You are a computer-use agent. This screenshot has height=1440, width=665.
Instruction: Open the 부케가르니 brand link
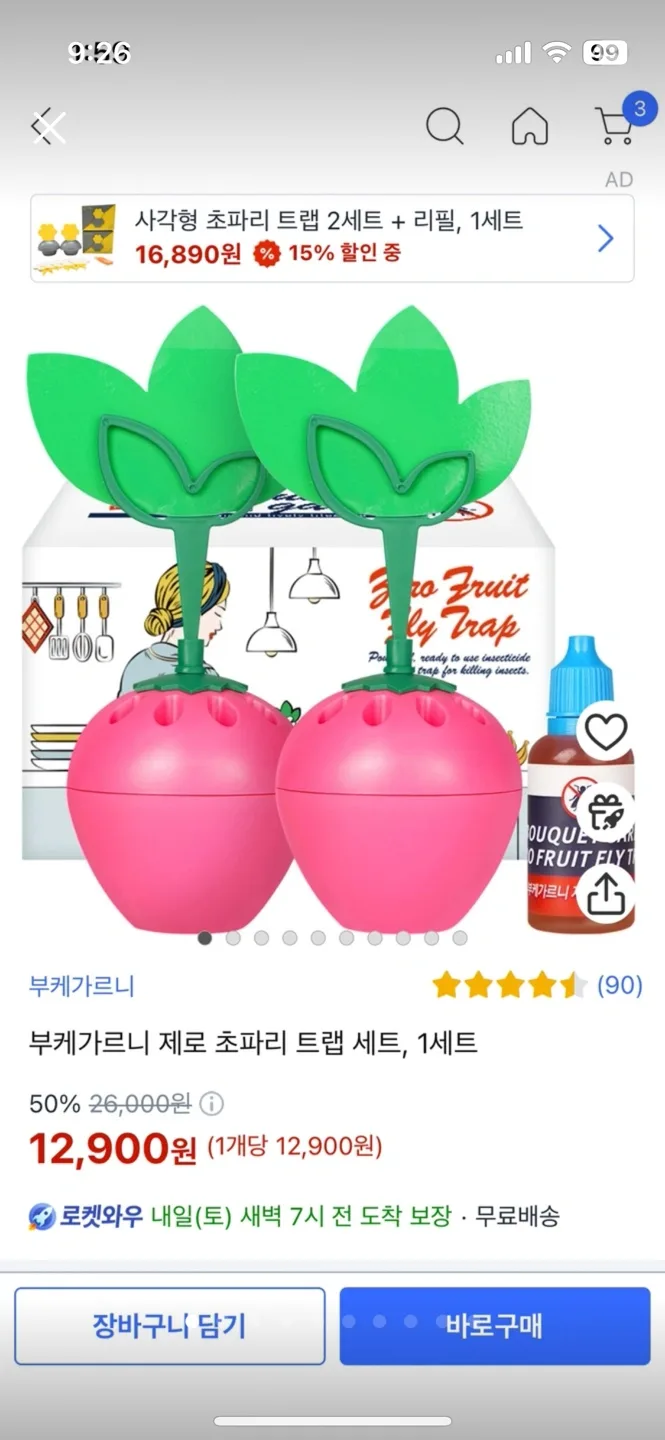click(x=82, y=986)
